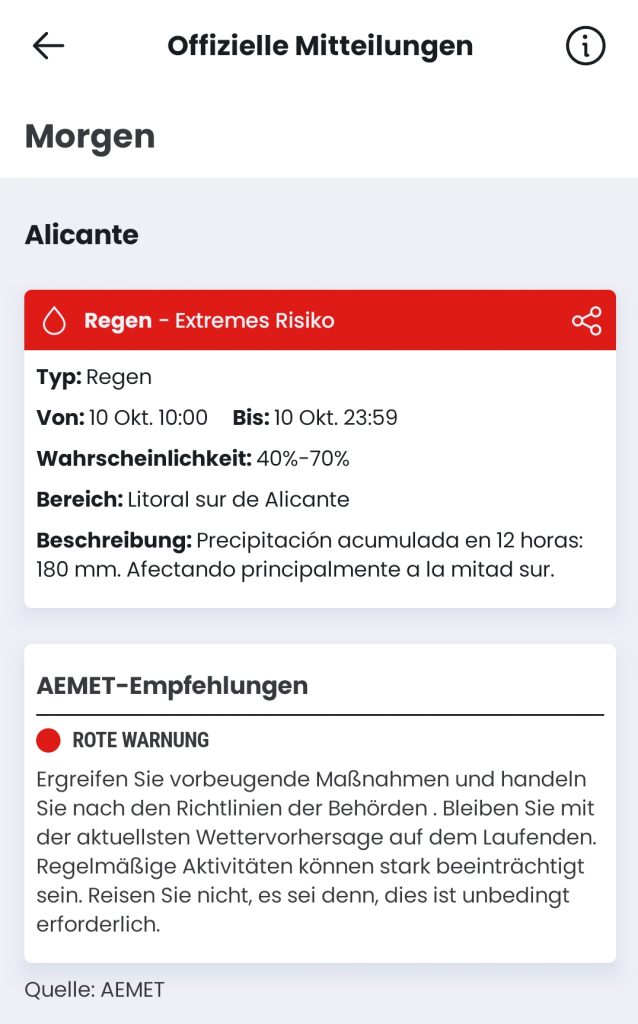638x1024 pixels.
Task: Share the Regen extreme risk alert
Action: pos(586,321)
